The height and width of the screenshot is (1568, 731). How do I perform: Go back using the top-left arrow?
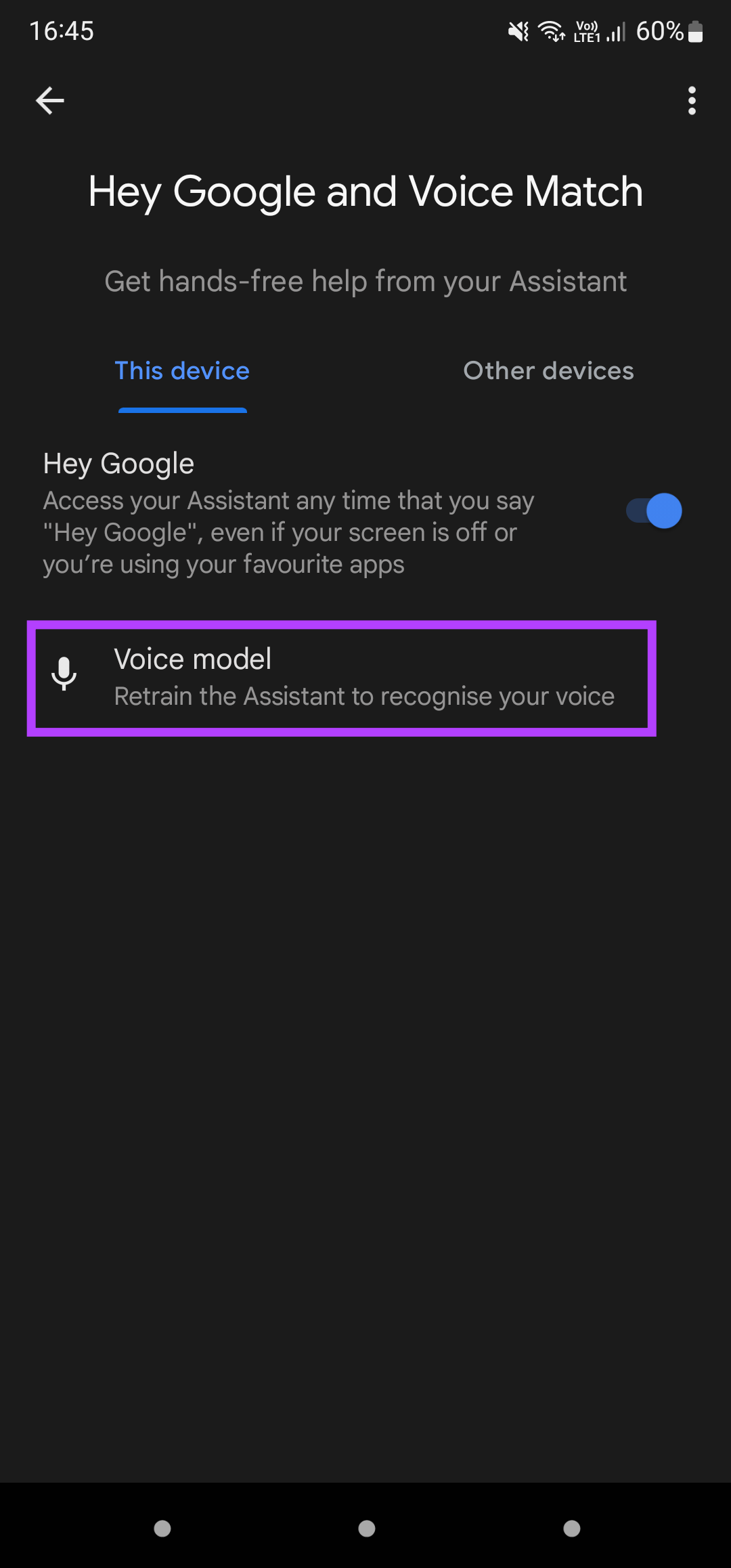pyautogui.click(x=50, y=101)
